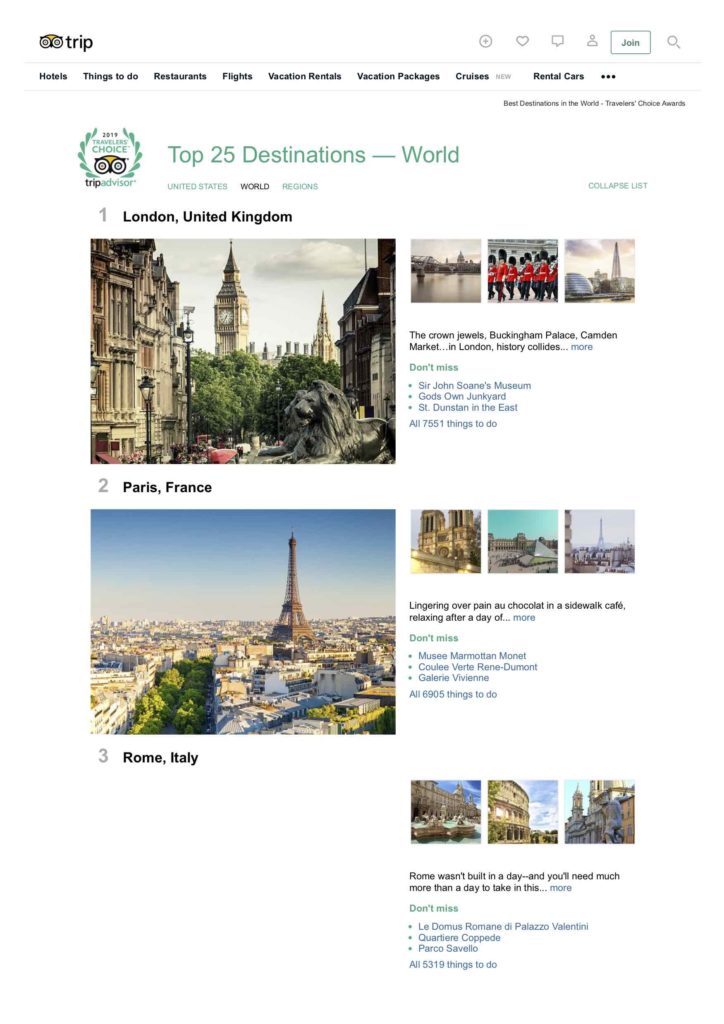Switch to Restaurants
The width and height of the screenshot is (724, 1024).
click(180, 76)
